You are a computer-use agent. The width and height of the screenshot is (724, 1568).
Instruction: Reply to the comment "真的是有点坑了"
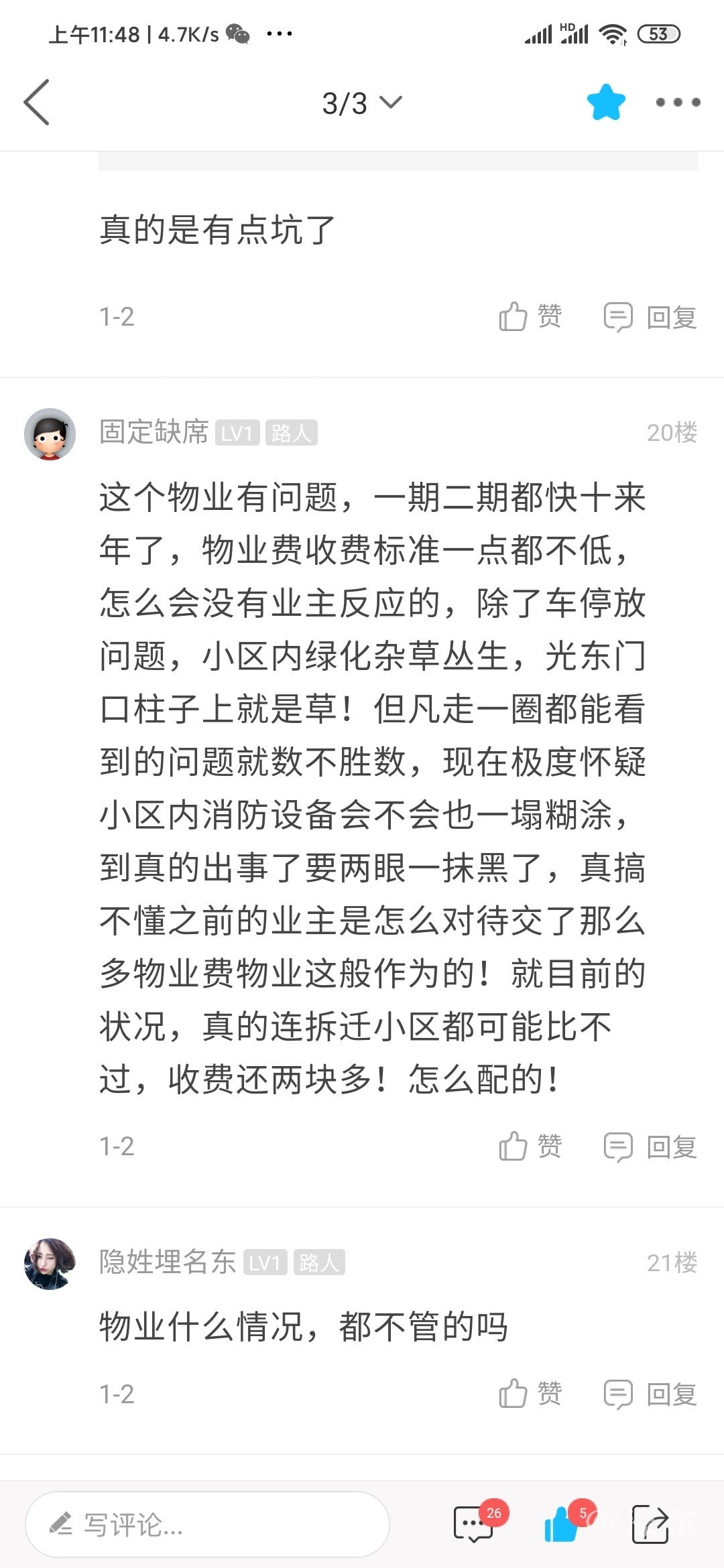(650, 317)
